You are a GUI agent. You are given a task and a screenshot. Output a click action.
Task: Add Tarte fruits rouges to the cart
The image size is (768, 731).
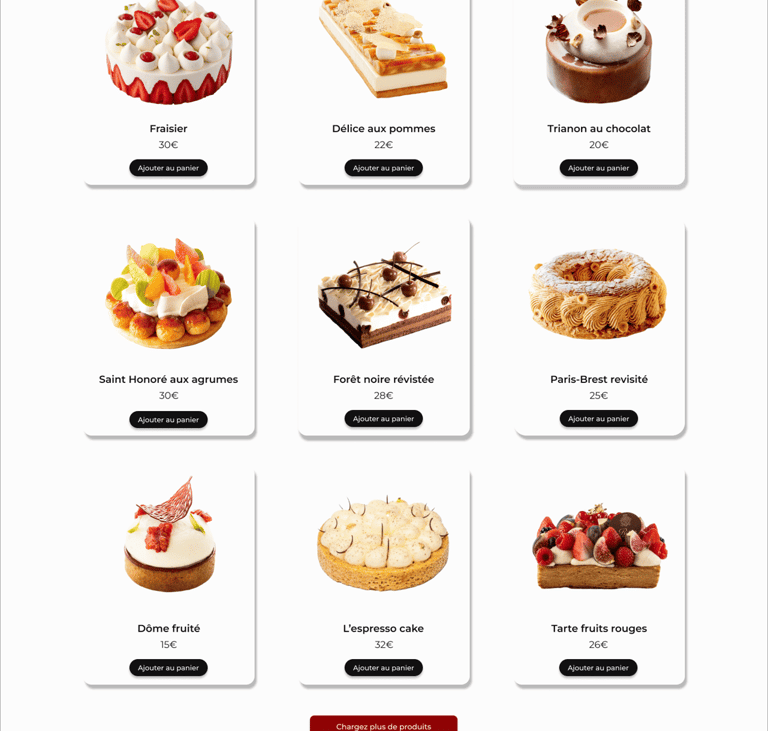point(598,668)
